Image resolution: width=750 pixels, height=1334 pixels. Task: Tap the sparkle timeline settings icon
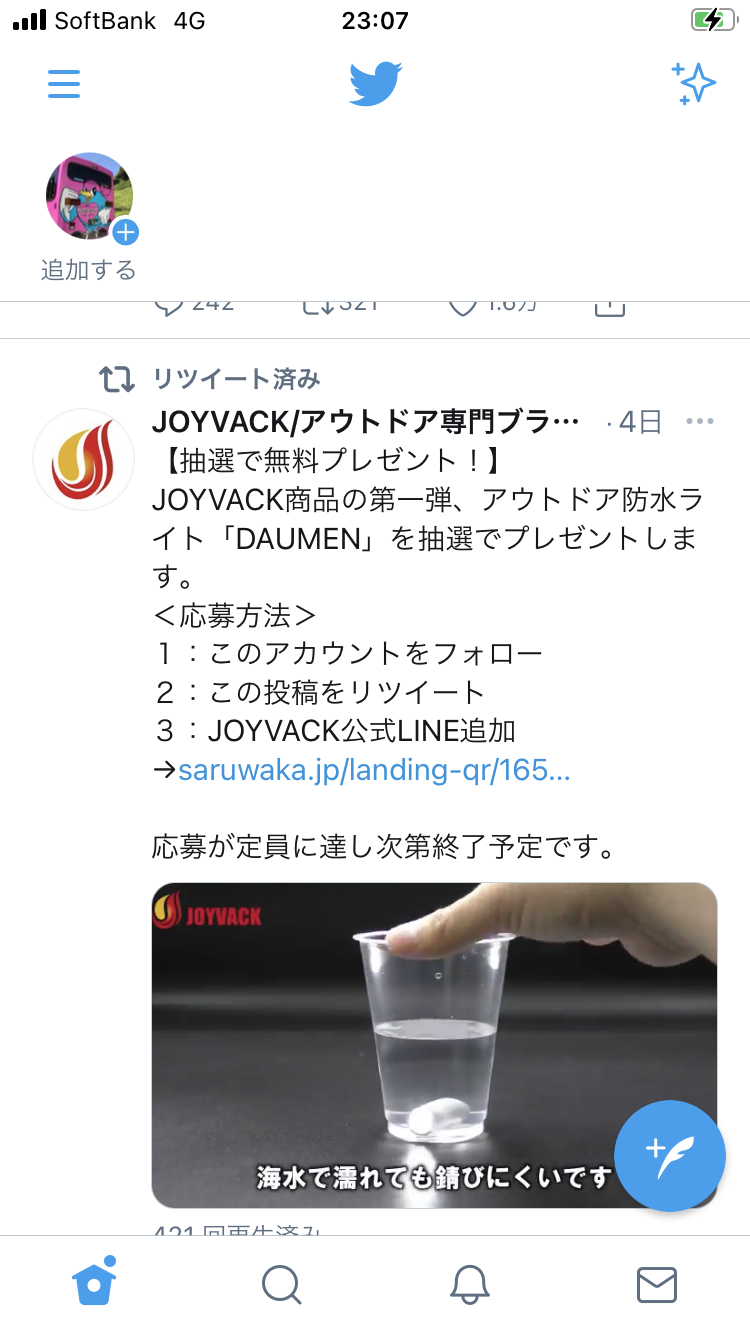click(x=693, y=83)
